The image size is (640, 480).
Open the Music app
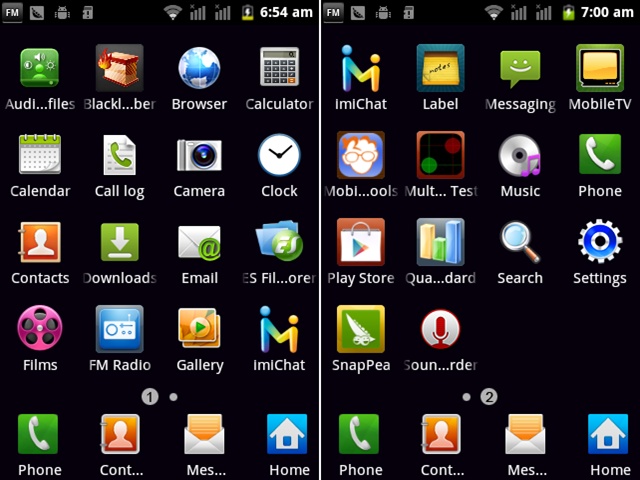(520, 156)
